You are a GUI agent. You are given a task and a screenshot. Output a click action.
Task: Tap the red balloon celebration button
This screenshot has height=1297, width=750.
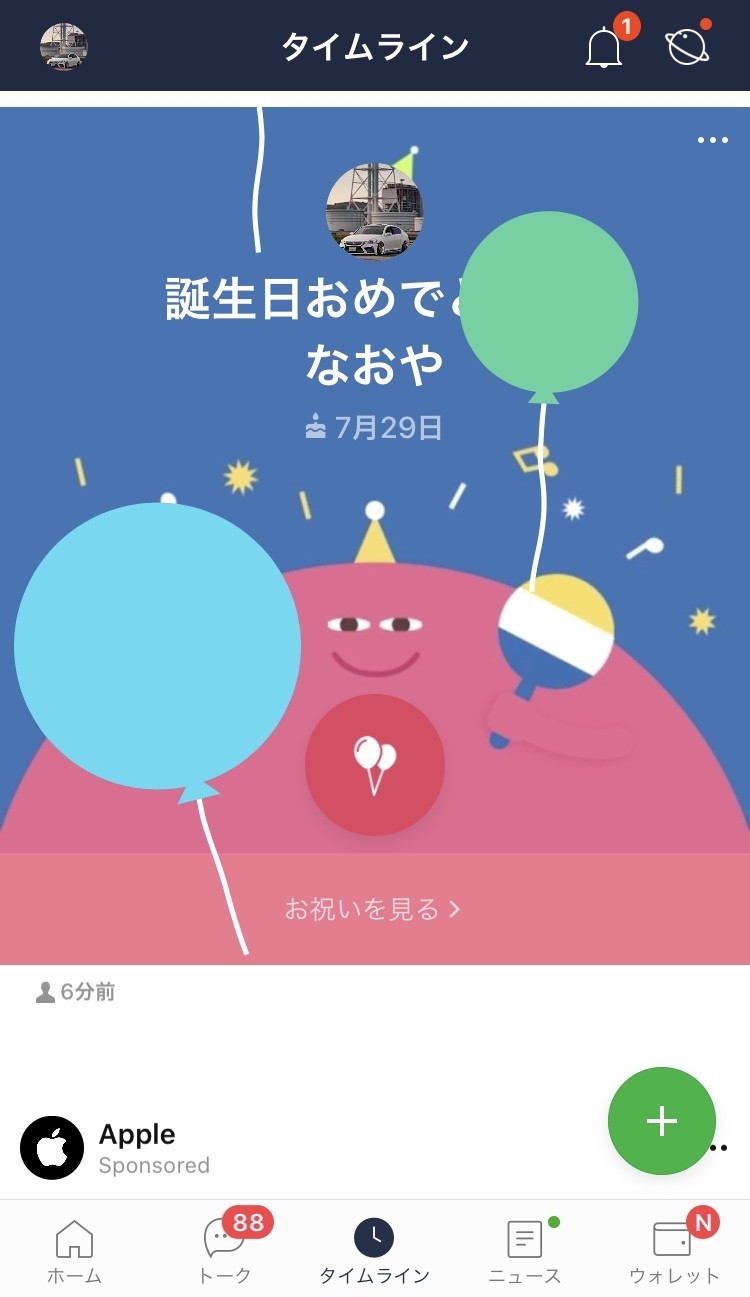pyautogui.click(x=375, y=765)
